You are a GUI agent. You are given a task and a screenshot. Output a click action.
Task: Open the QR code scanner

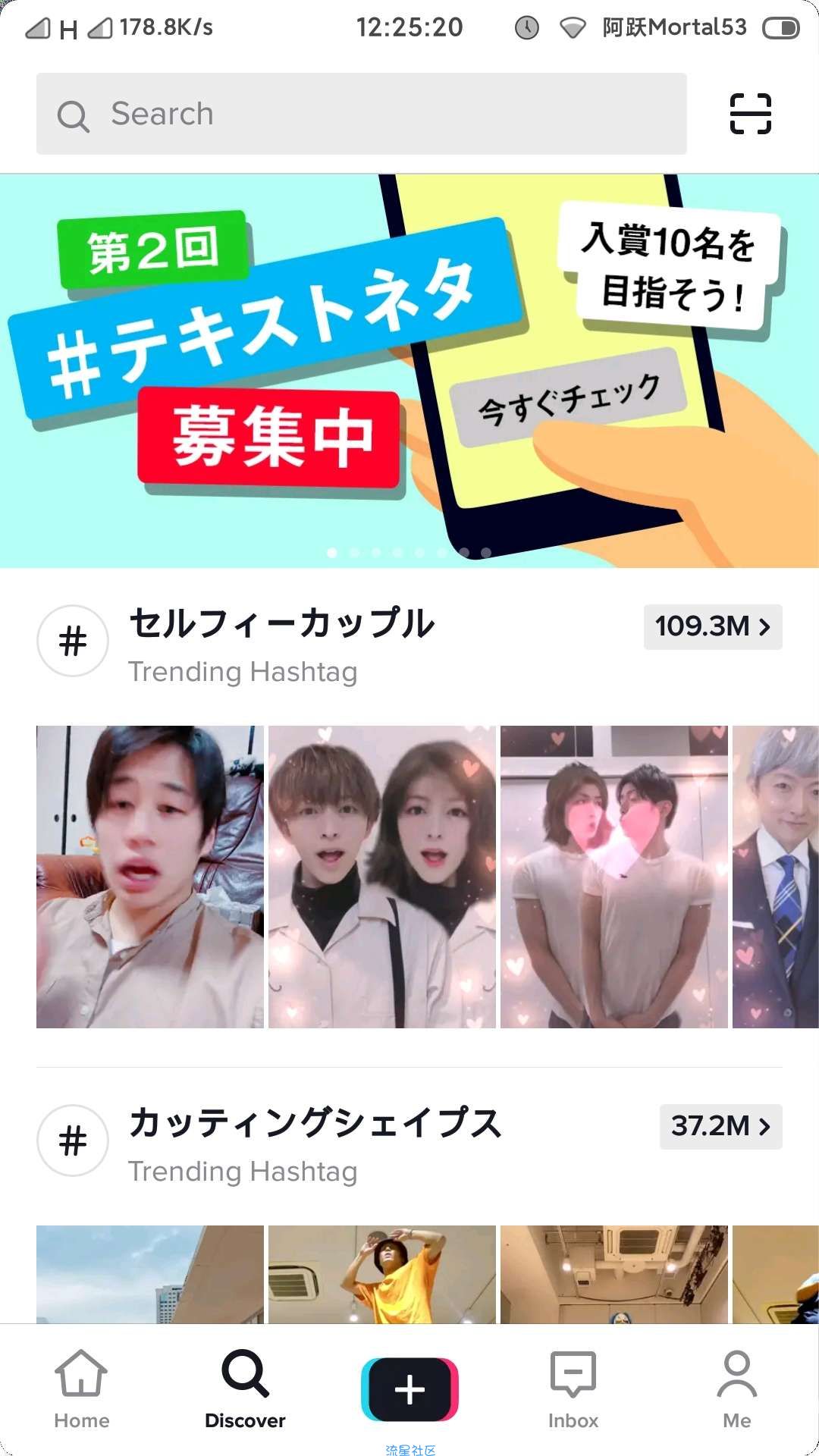750,114
